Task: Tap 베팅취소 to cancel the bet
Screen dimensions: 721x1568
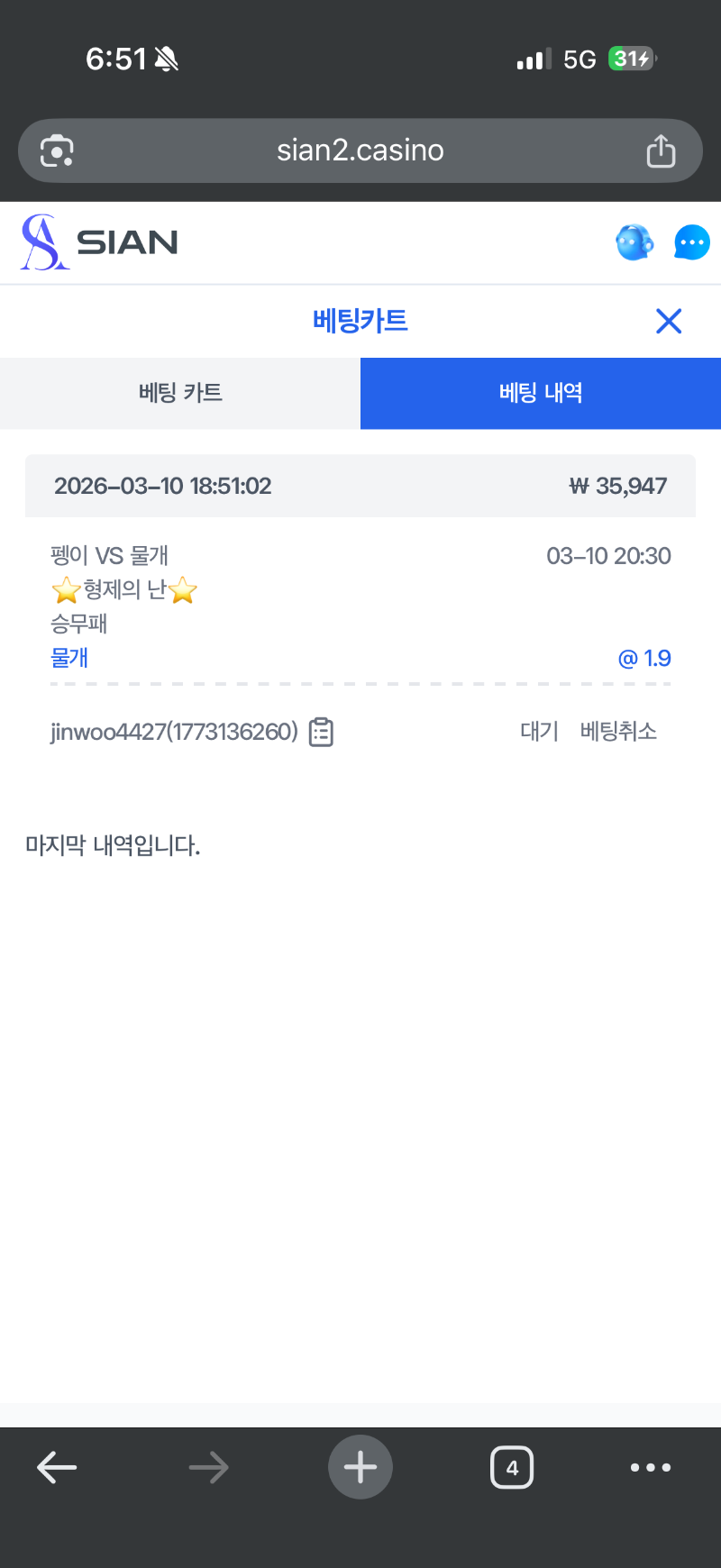Action: tap(618, 731)
